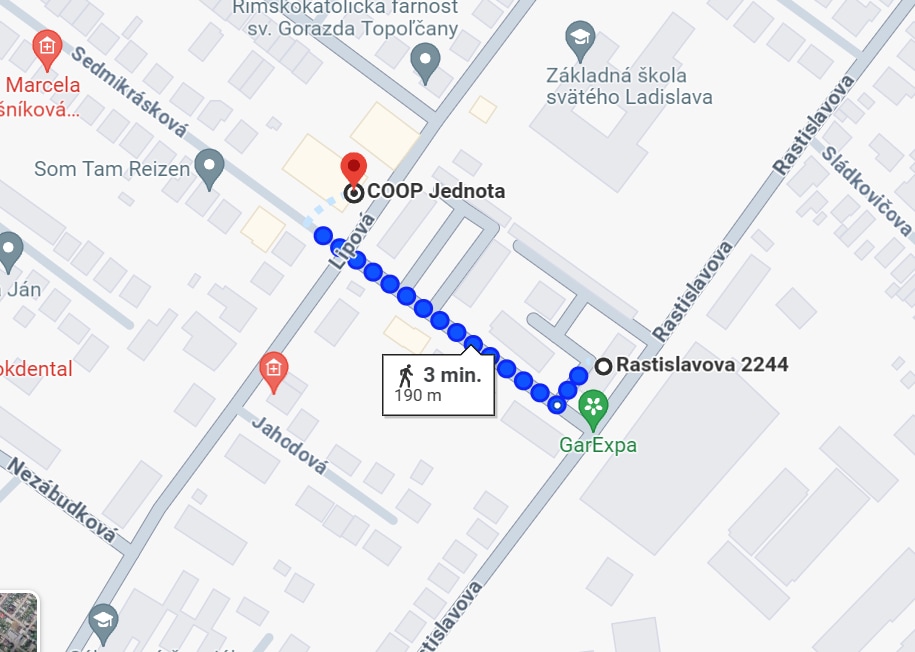Tap the medical pin above Marcela label
This screenshot has height=652, width=915.
[x=46, y=46]
